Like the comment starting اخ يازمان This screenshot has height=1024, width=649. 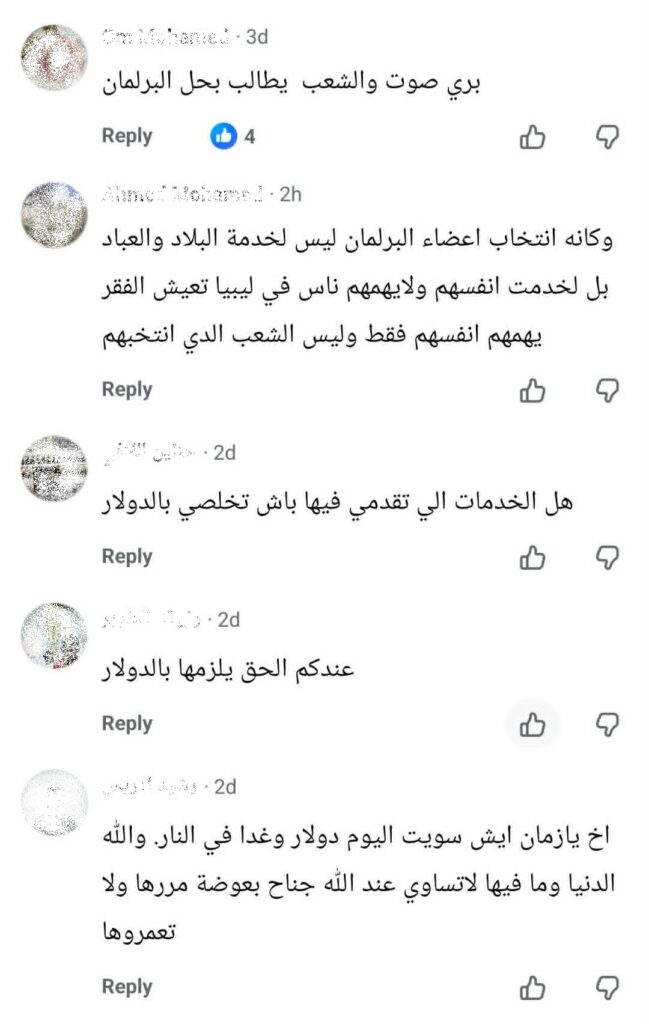coord(532,988)
